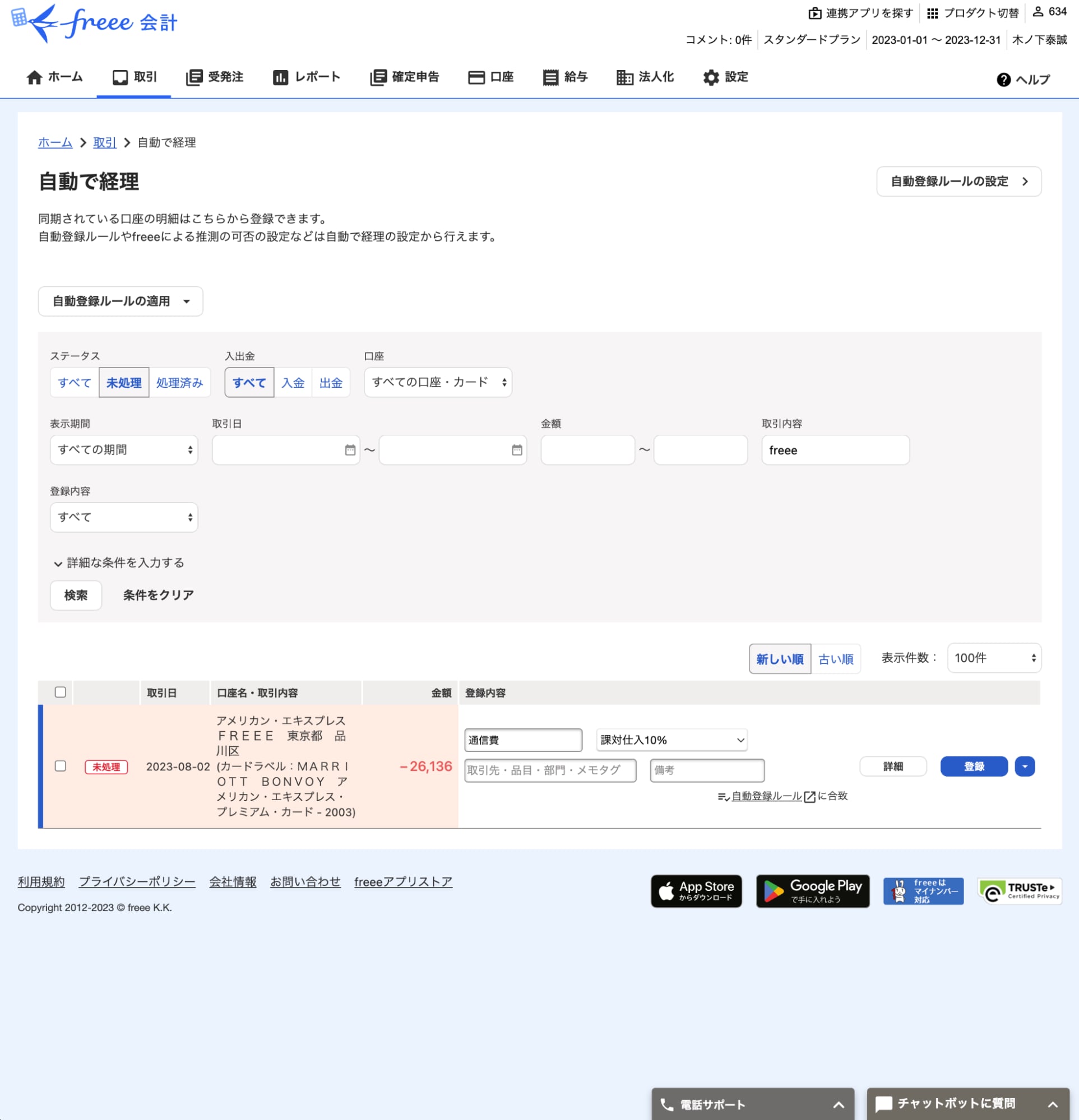Check the box for the 2023-08-02 transaction

(60, 766)
